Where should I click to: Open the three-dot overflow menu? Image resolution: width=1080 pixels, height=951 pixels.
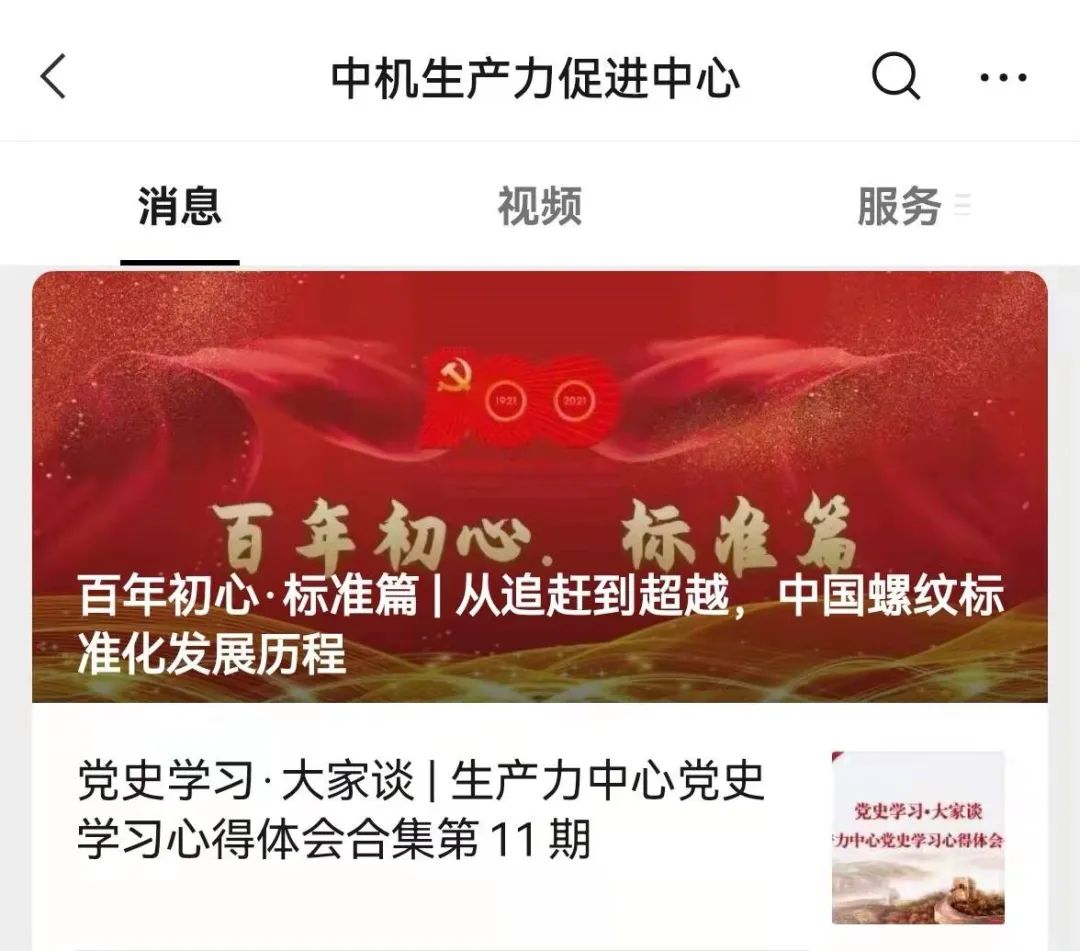tap(1003, 77)
